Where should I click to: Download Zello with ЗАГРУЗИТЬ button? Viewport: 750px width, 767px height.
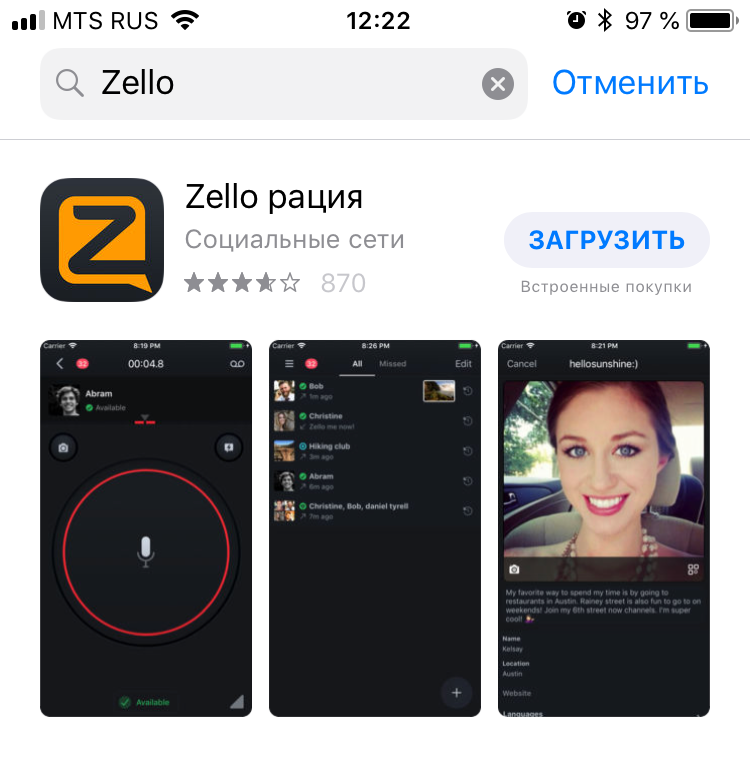point(607,240)
